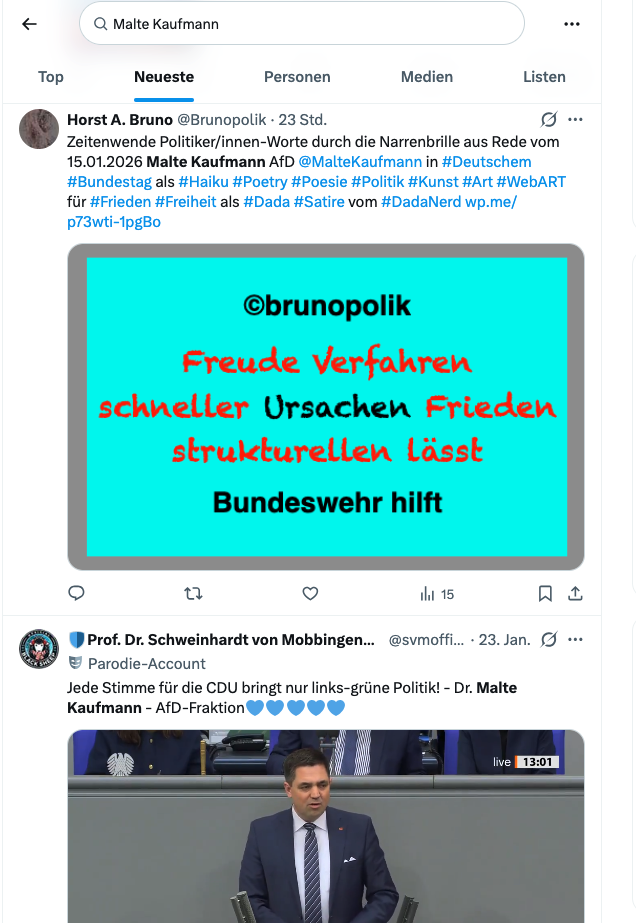Open the #Bundestag hashtag
Viewport: 636px width, 923px height.
[x=109, y=182]
